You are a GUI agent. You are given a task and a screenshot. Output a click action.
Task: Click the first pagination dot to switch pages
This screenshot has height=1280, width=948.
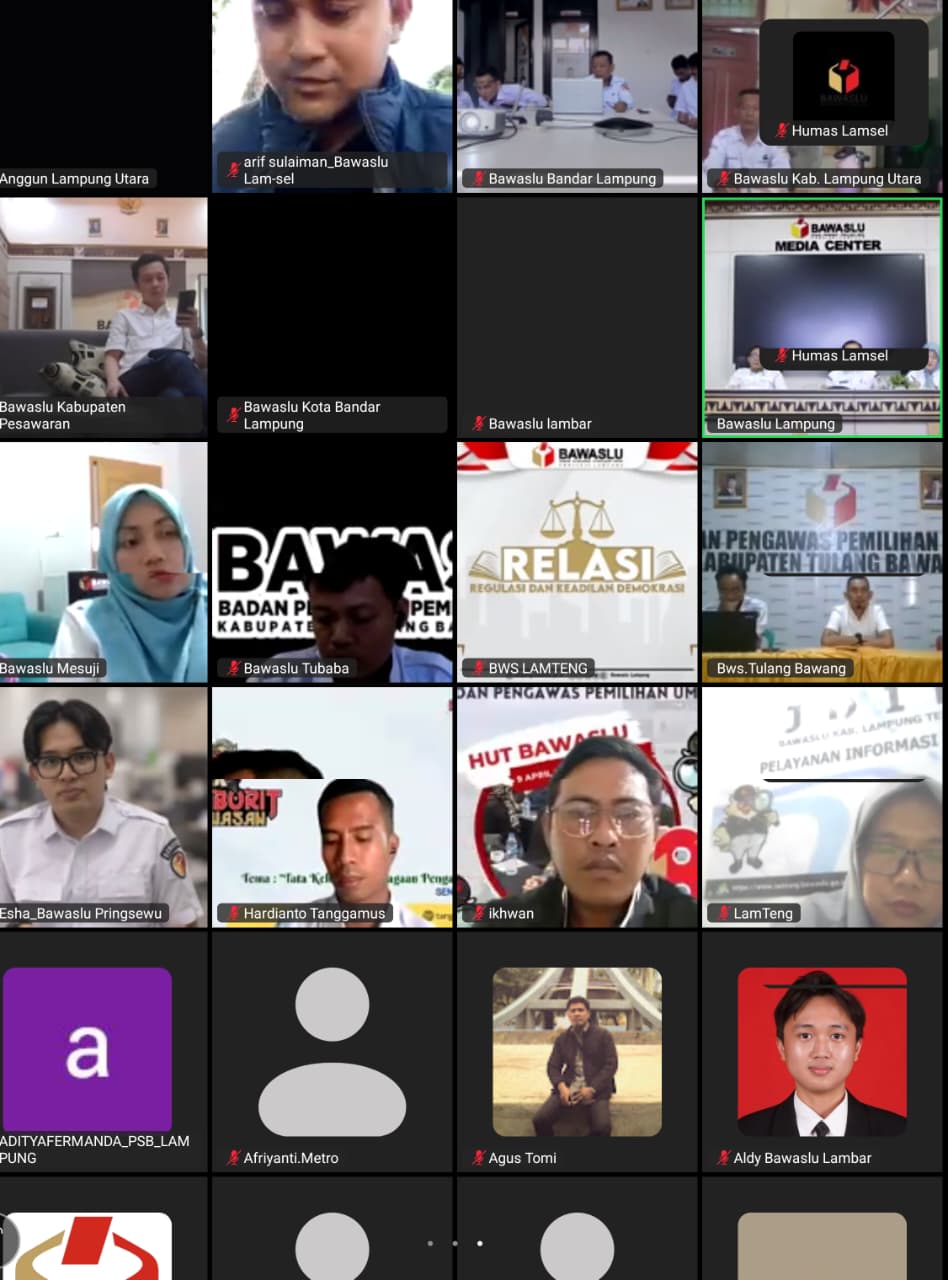431,1244
